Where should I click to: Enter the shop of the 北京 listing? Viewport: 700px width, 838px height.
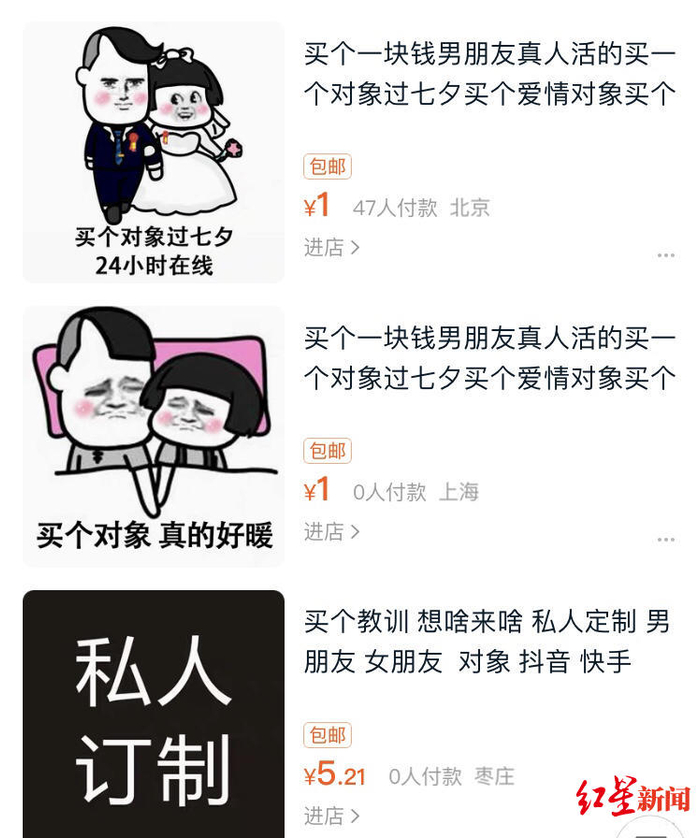click(331, 247)
